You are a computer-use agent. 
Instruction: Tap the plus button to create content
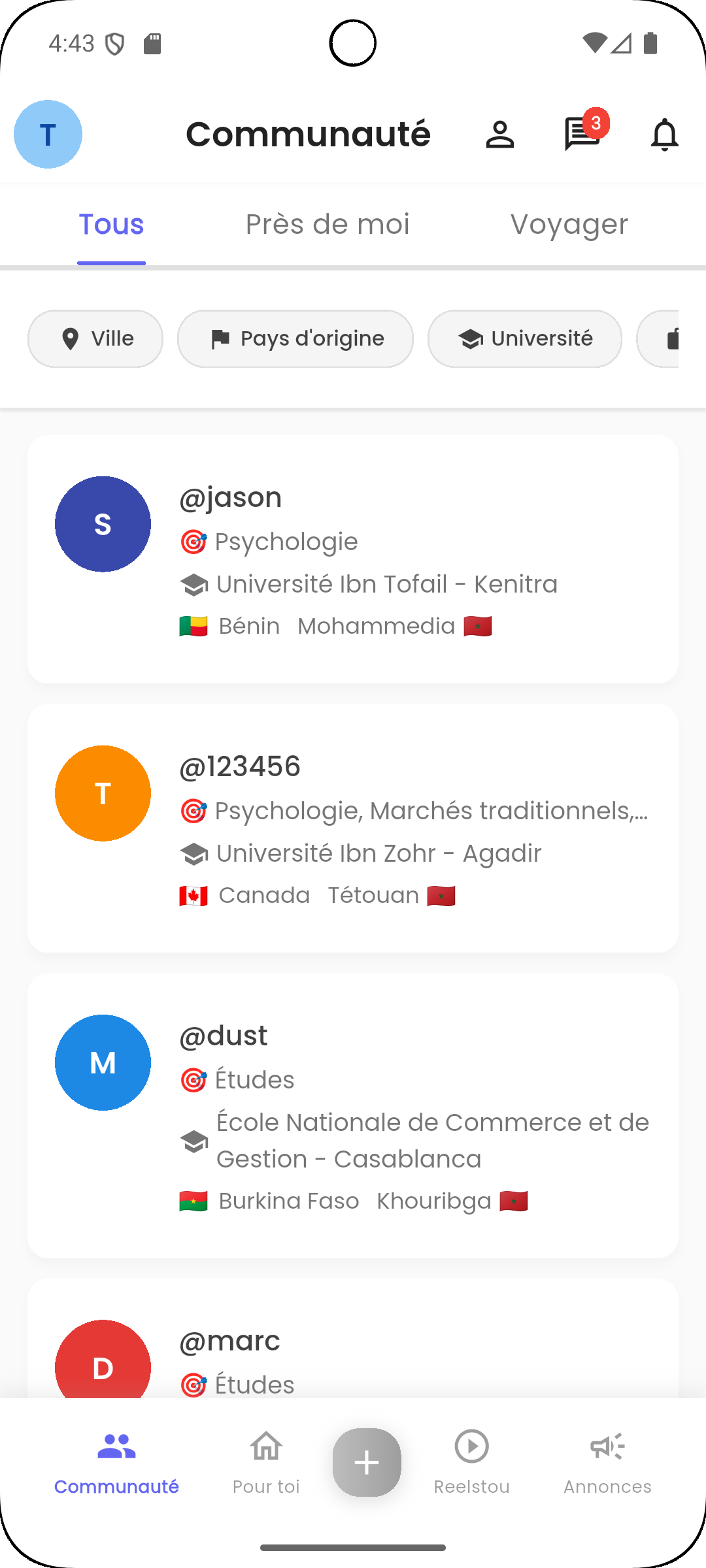point(366,1462)
